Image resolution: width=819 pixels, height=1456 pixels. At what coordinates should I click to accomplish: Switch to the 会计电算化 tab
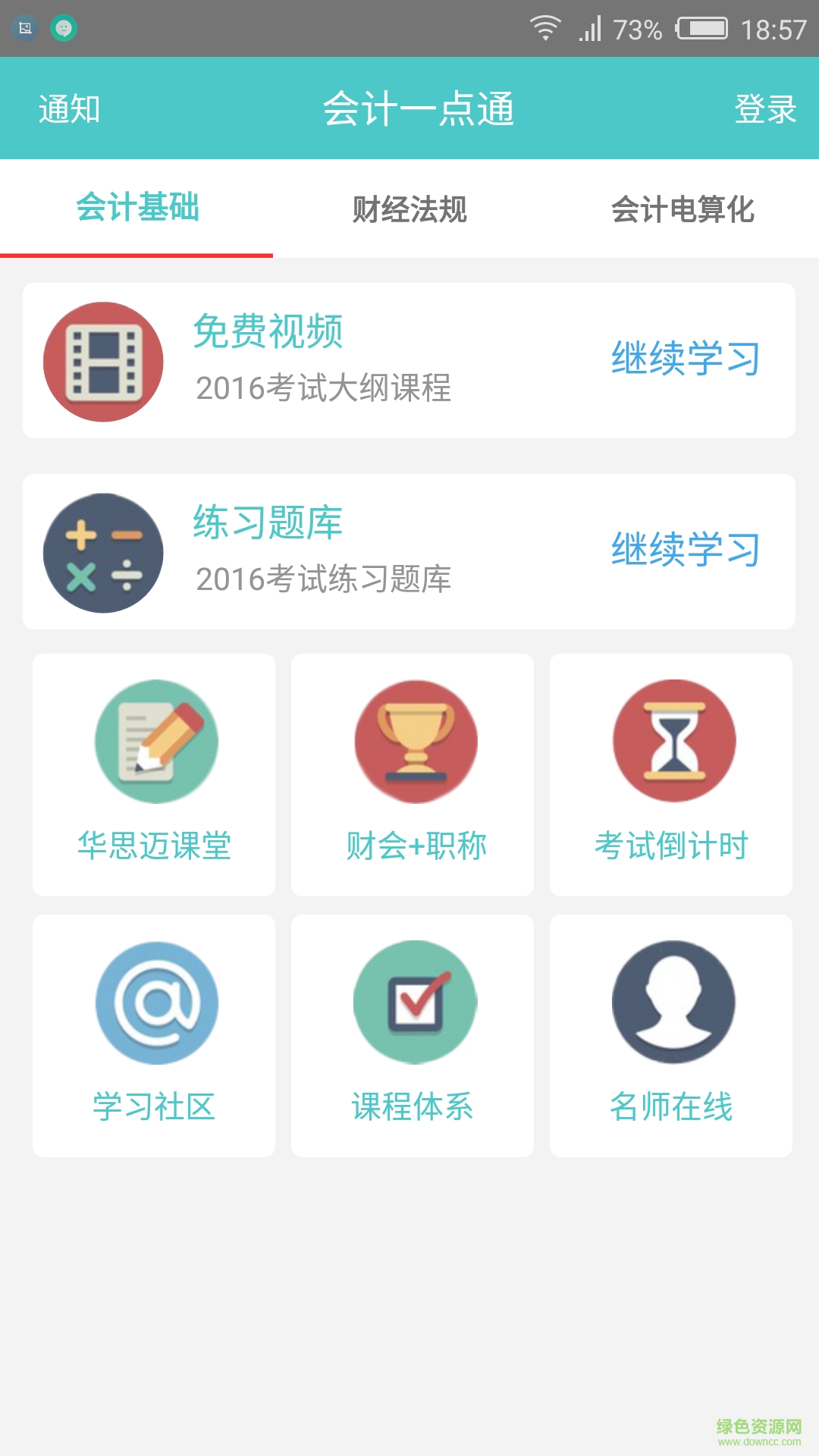point(684,212)
